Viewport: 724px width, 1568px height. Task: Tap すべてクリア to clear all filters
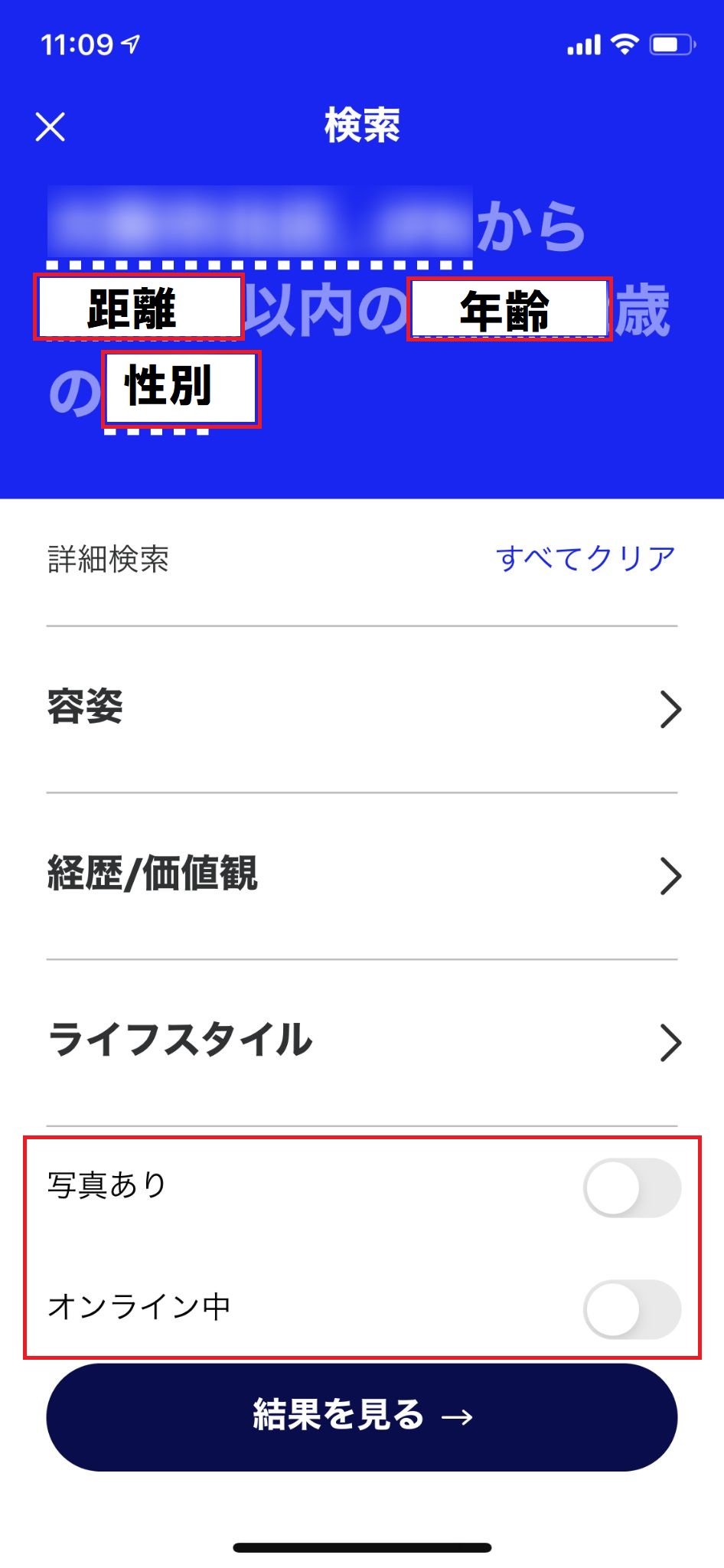click(x=585, y=559)
